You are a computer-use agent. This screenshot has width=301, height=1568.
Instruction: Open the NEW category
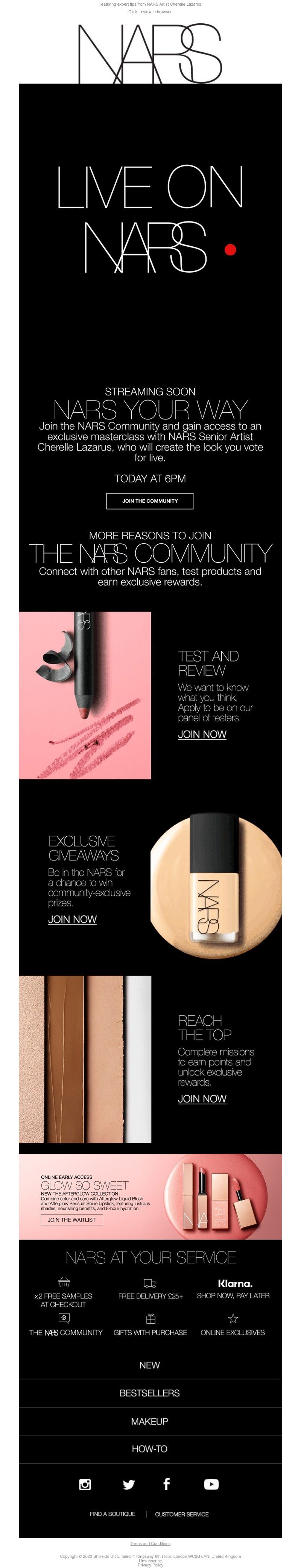150,1365
